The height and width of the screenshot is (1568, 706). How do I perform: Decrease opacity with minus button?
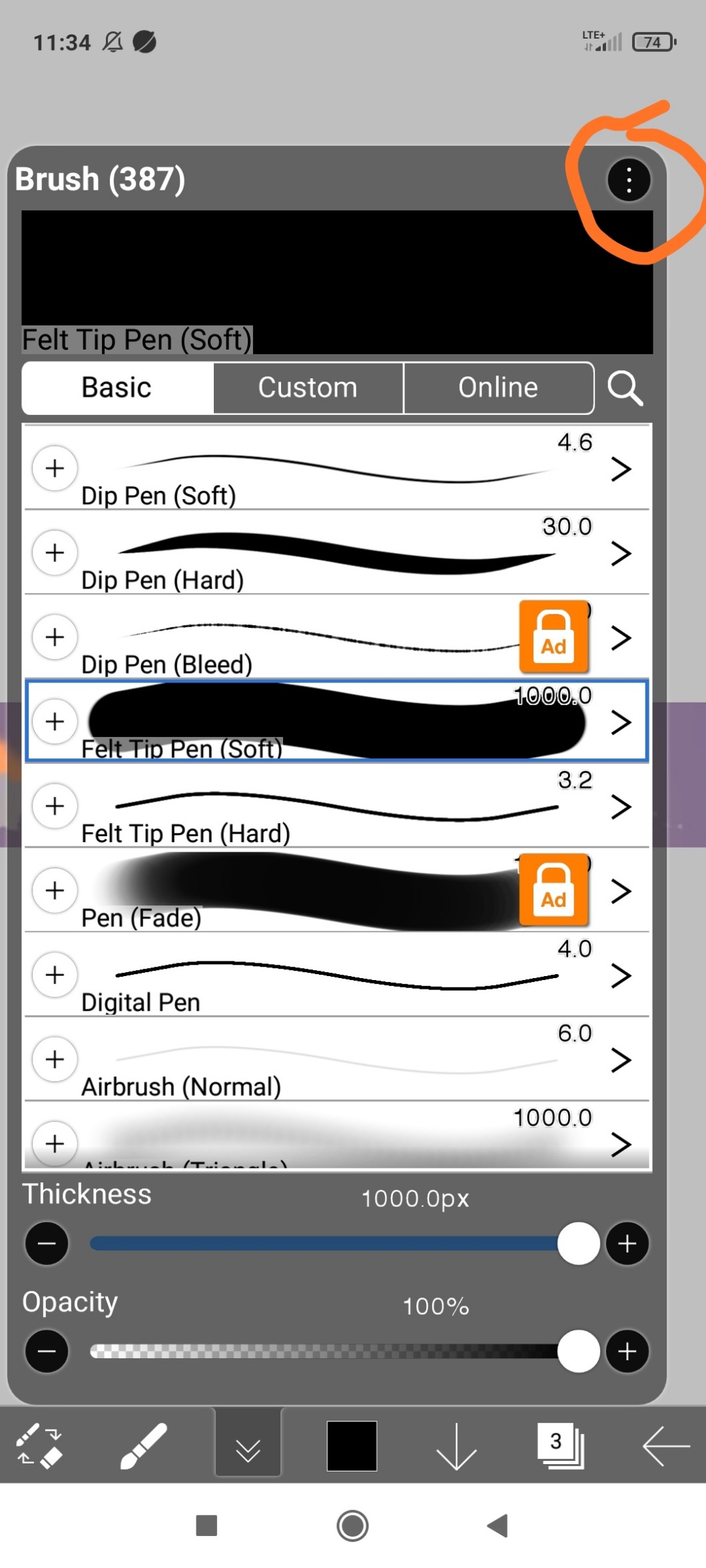pos(47,1351)
